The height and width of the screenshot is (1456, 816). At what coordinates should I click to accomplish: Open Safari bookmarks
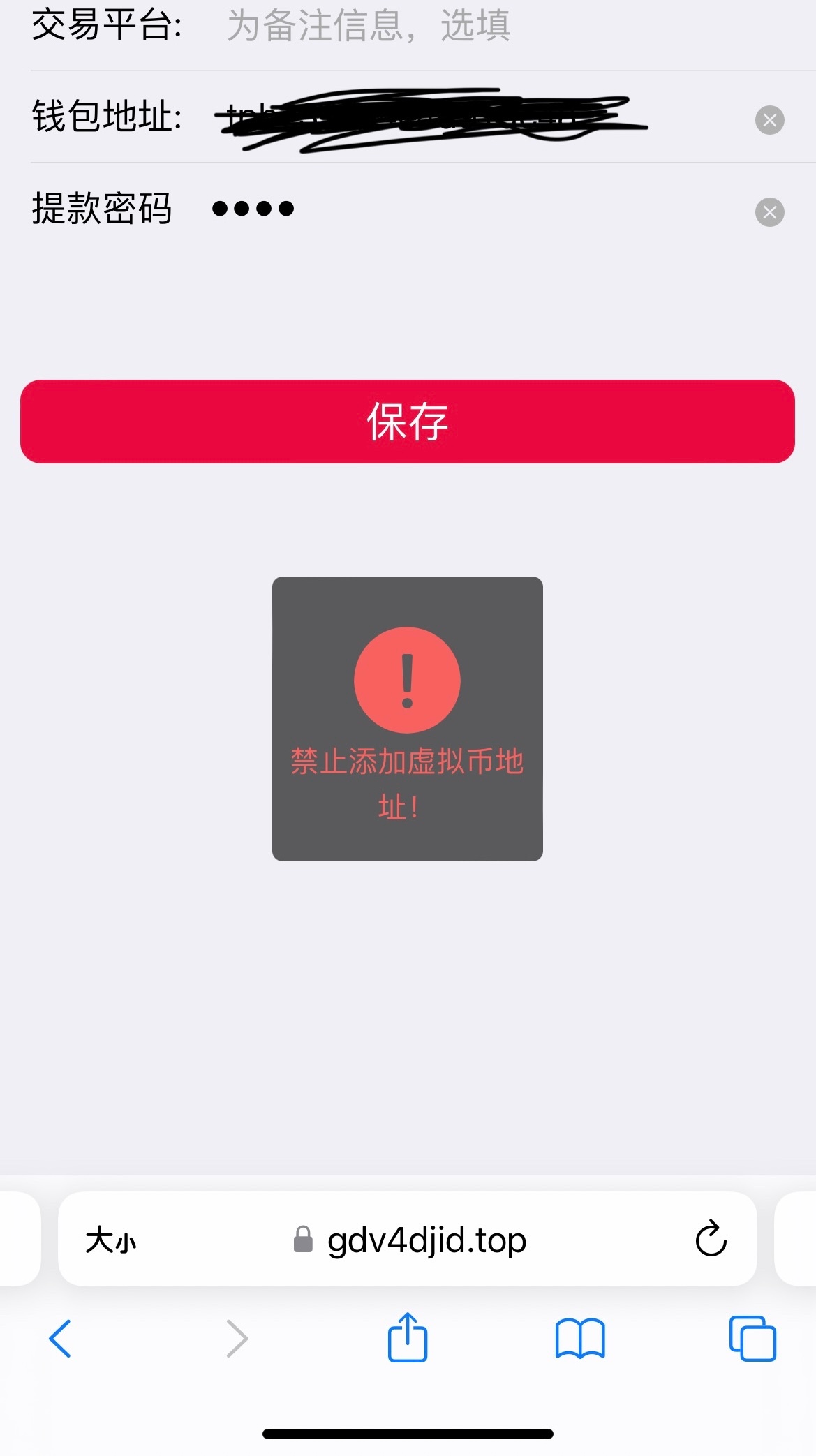click(x=580, y=1338)
